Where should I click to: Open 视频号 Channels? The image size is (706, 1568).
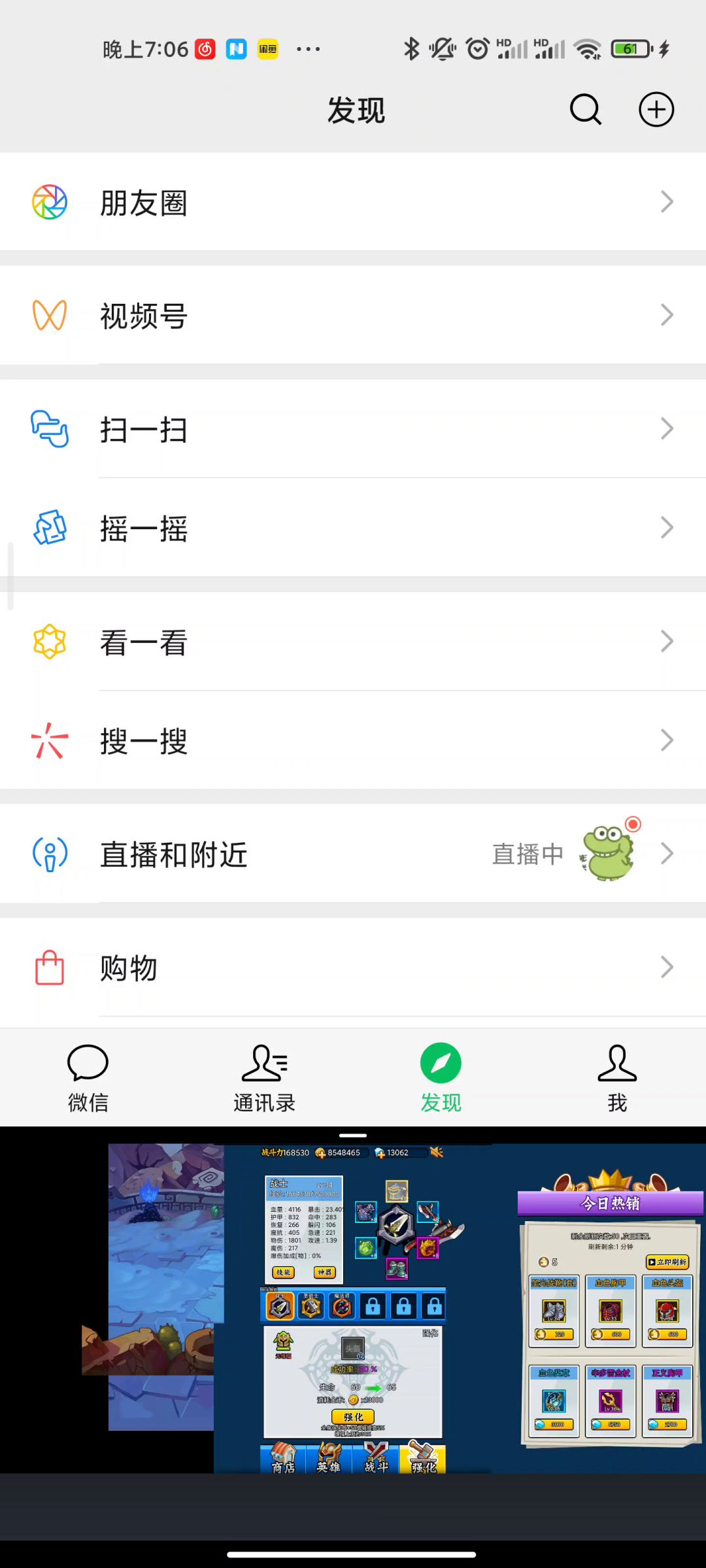tap(353, 316)
